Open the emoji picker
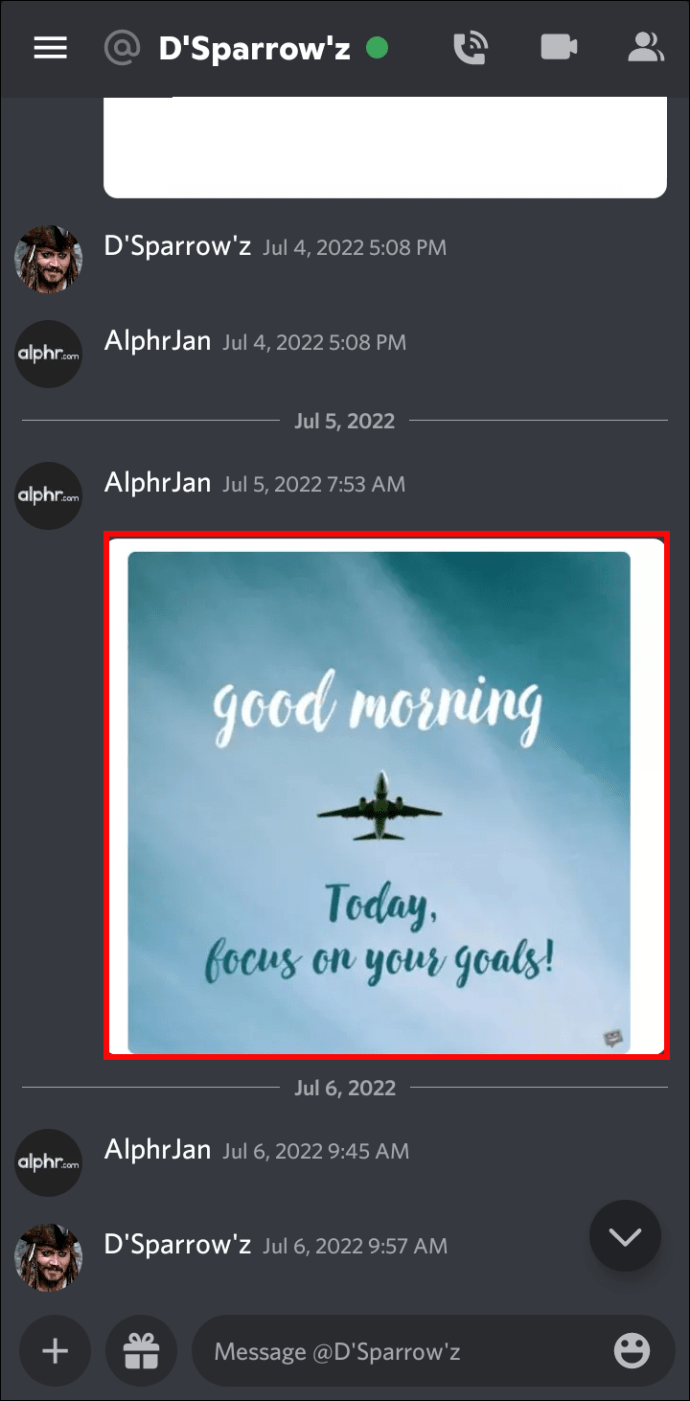690x1401 pixels. [x=631, y=1352]
